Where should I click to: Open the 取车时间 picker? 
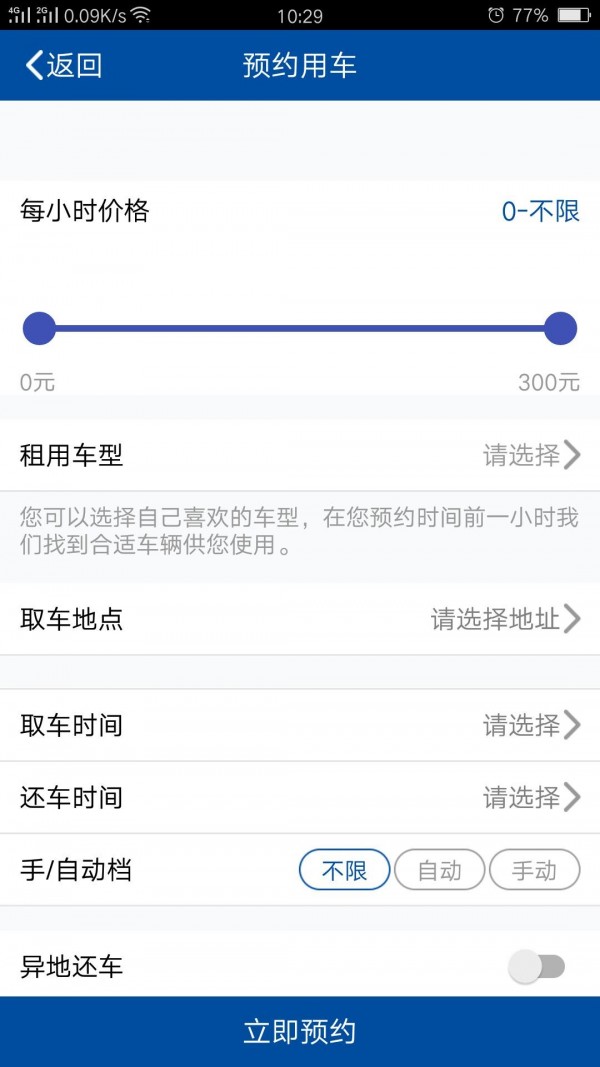(300, 725)
